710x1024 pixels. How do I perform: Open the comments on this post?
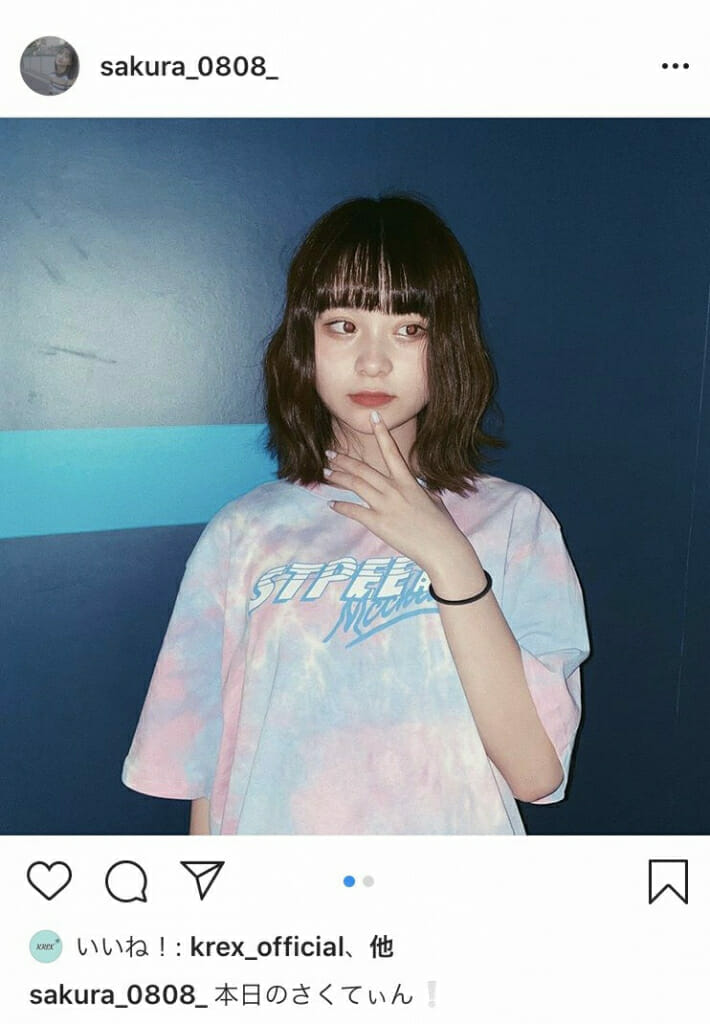pos(126,881)
